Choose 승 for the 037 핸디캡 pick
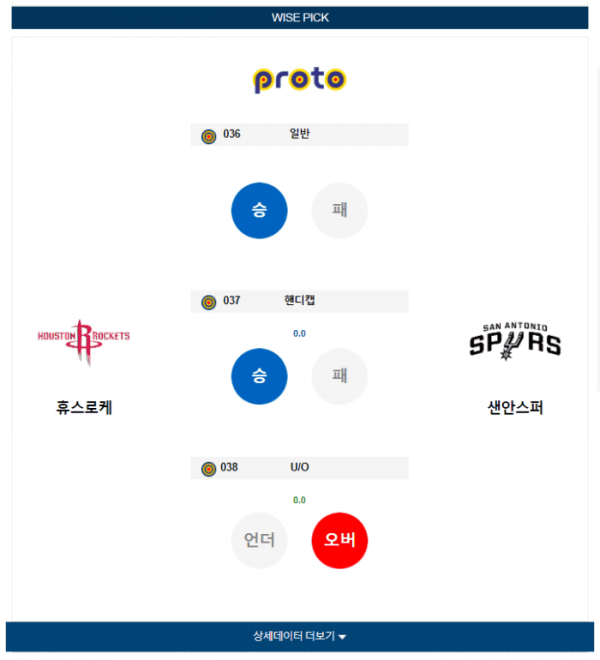 click(x=259, y=376)
